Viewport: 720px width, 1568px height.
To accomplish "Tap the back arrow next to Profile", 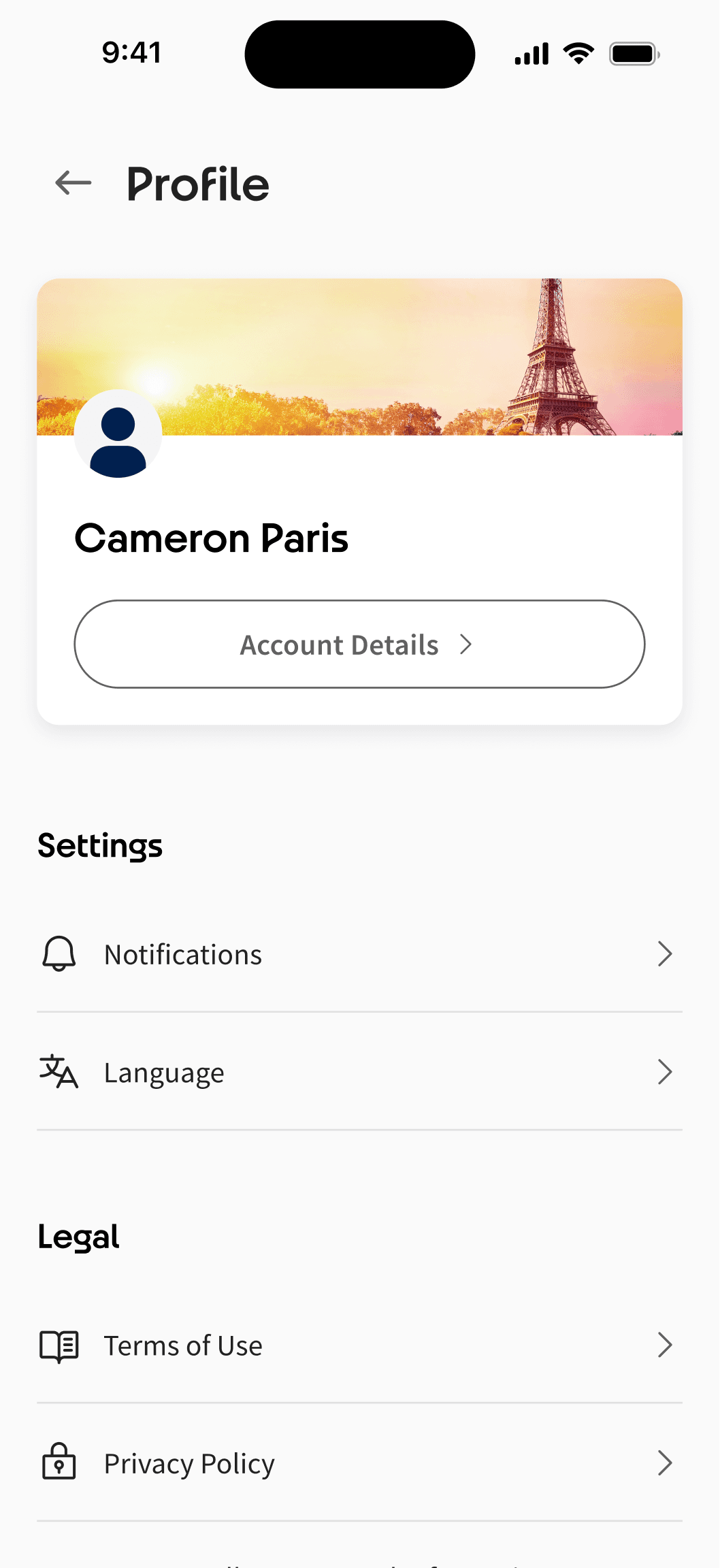I will (70, 183).
